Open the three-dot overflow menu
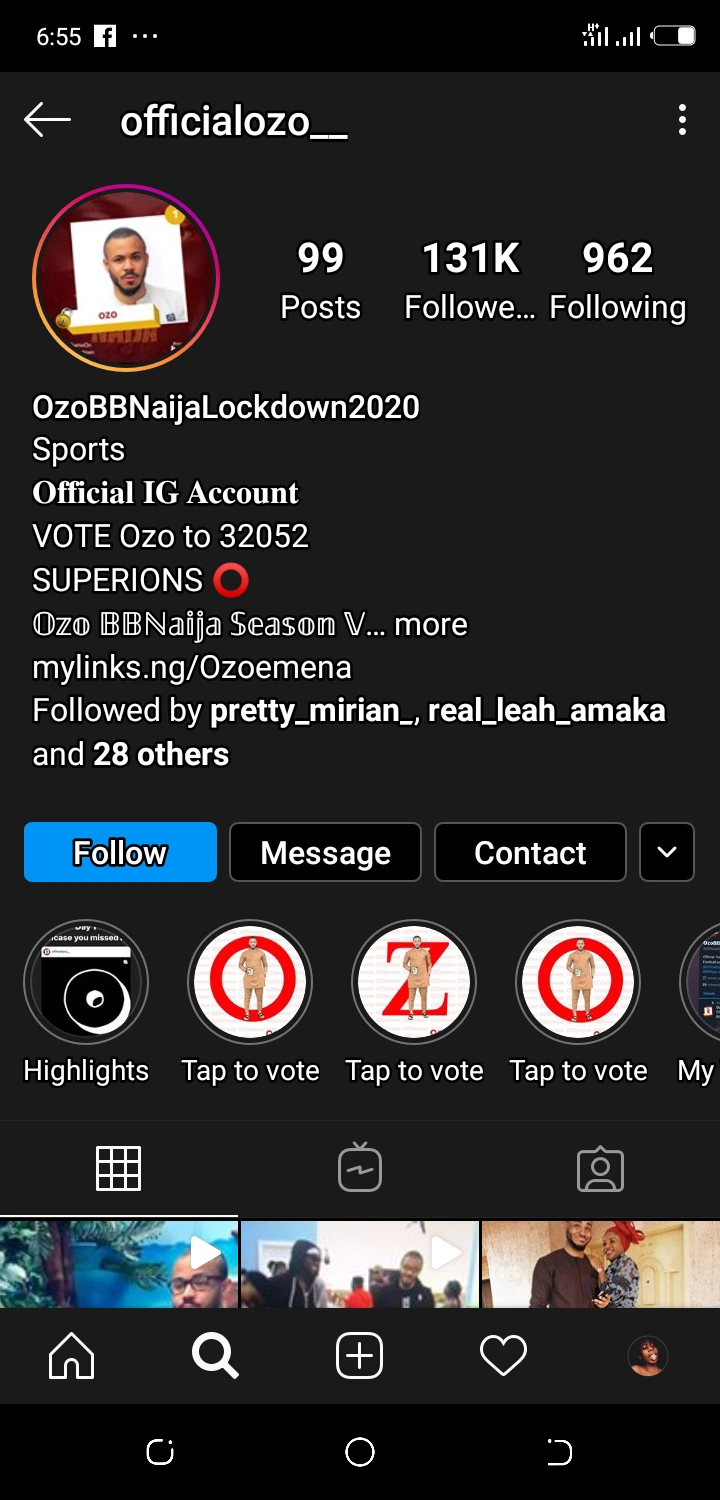This screenshot has width=720, height=1500. (682, 120)
